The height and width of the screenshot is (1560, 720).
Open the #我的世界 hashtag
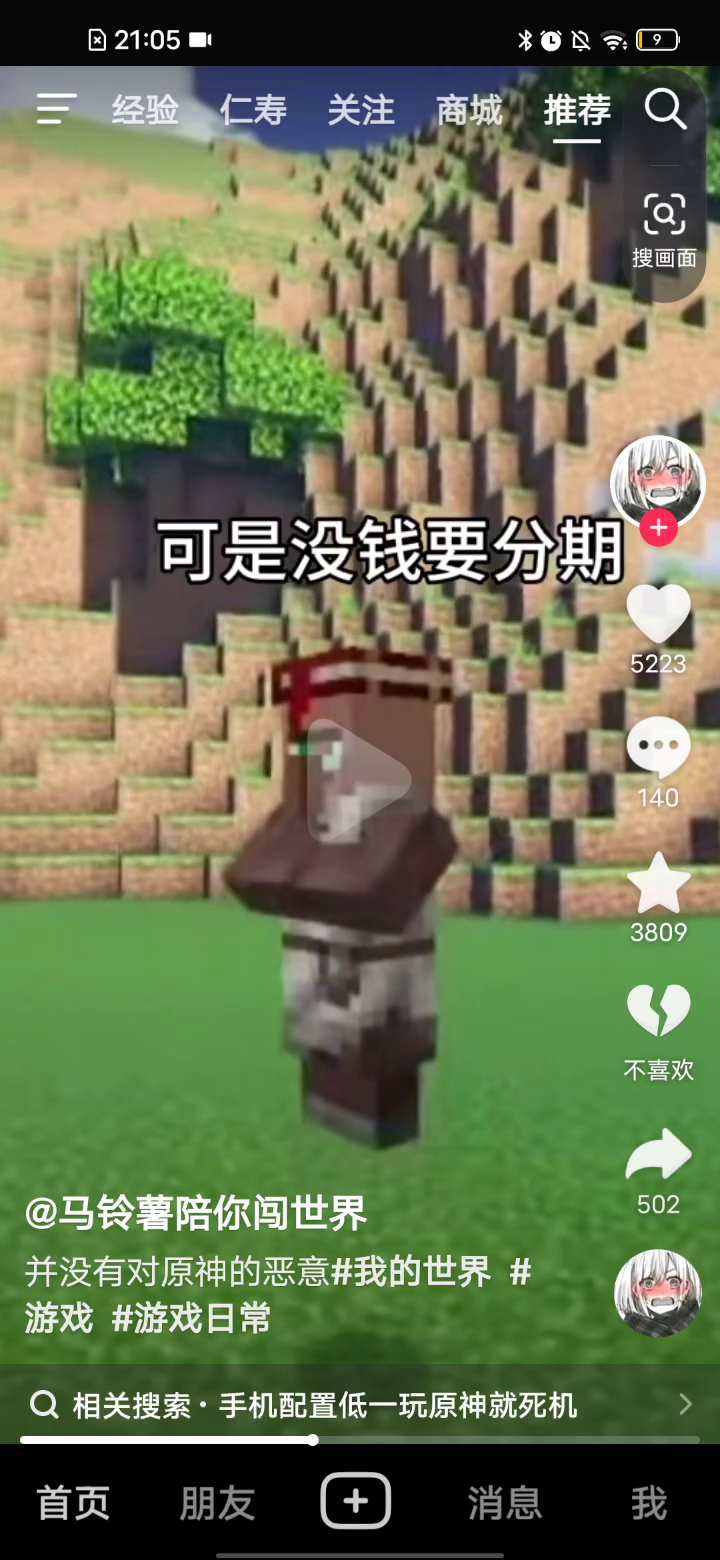pyautogui.click(x=411, y=1272)
